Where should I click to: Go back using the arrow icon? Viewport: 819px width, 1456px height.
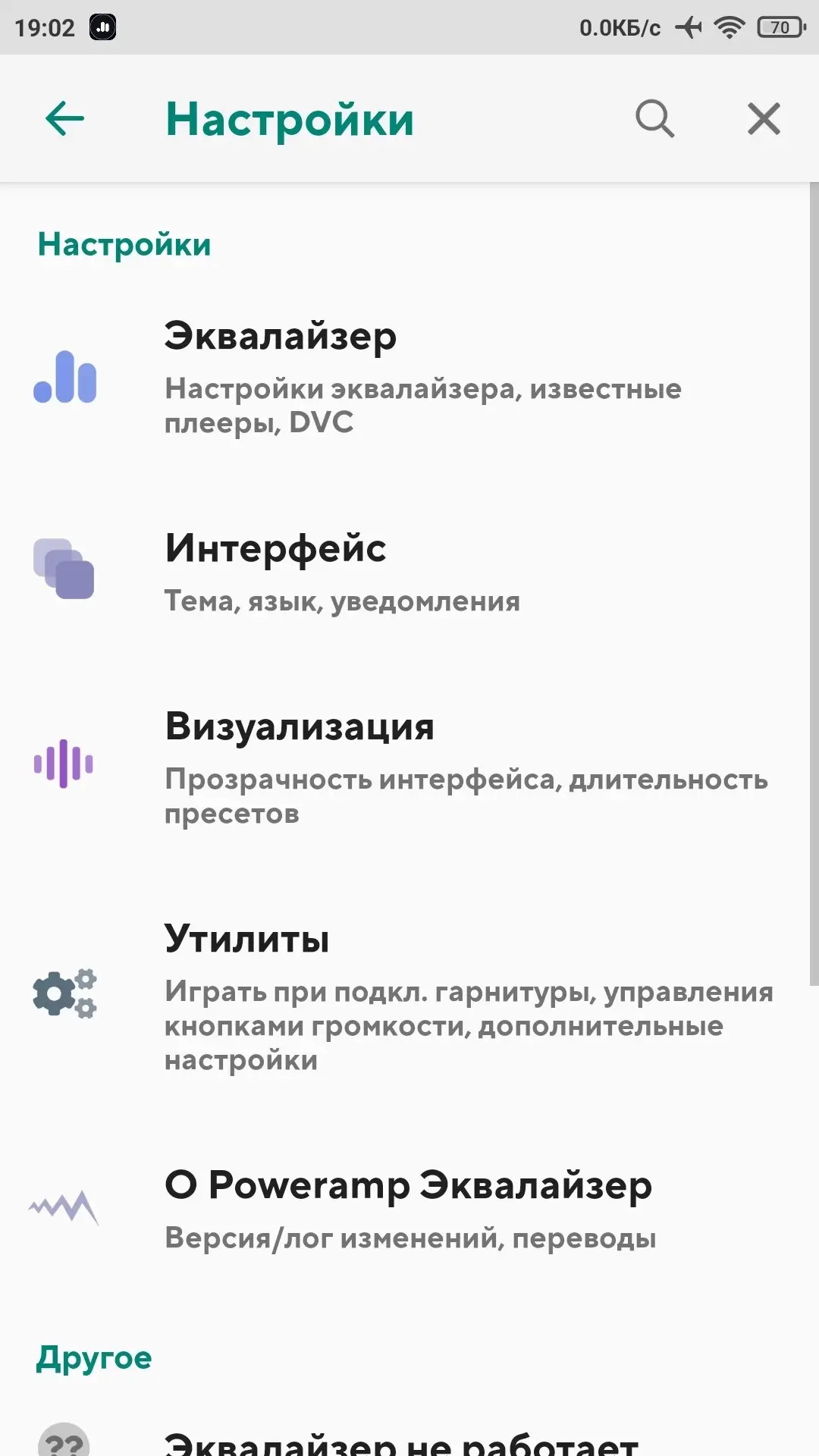coord(64,118)
